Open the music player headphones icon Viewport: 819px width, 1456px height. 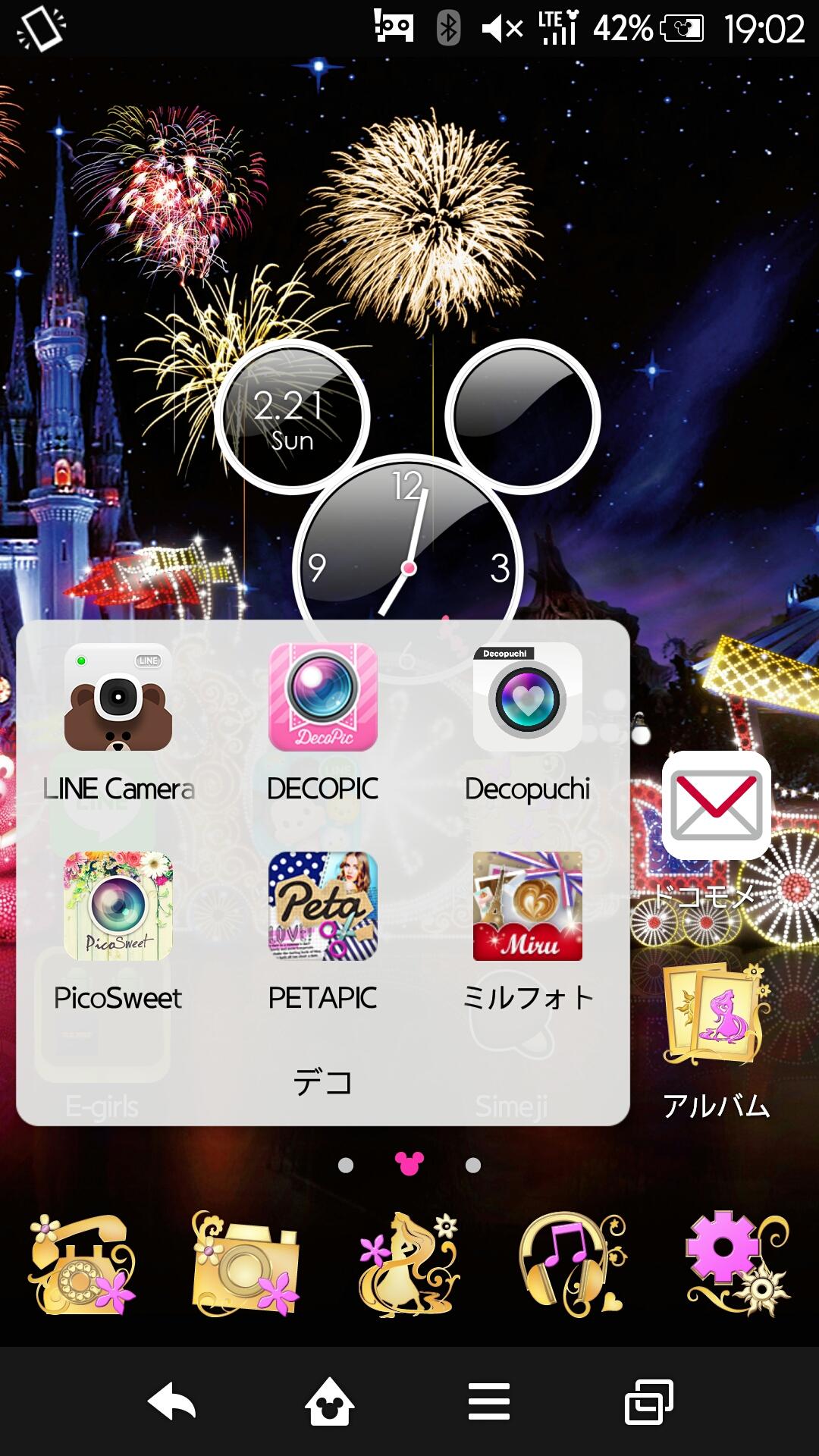coord(573,1264)
